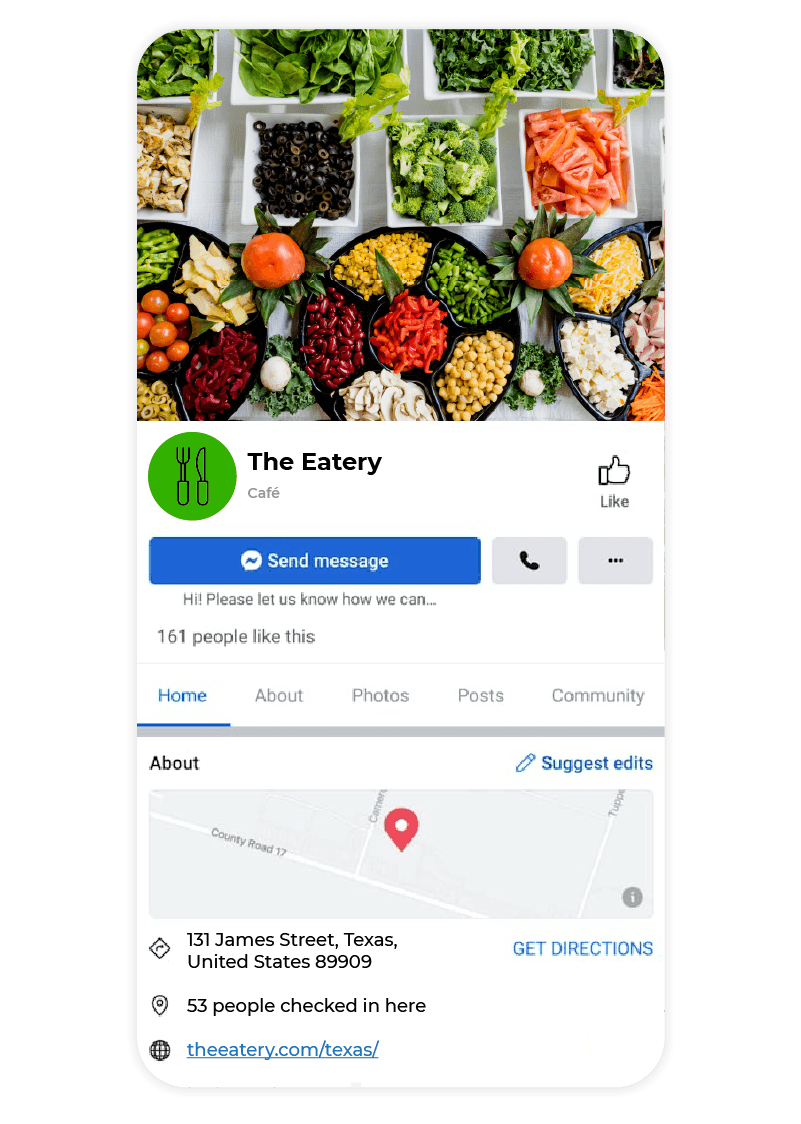This screenshot has height=1124, width=801.
Task: Open the Photos tab
Action: [380, 696]
